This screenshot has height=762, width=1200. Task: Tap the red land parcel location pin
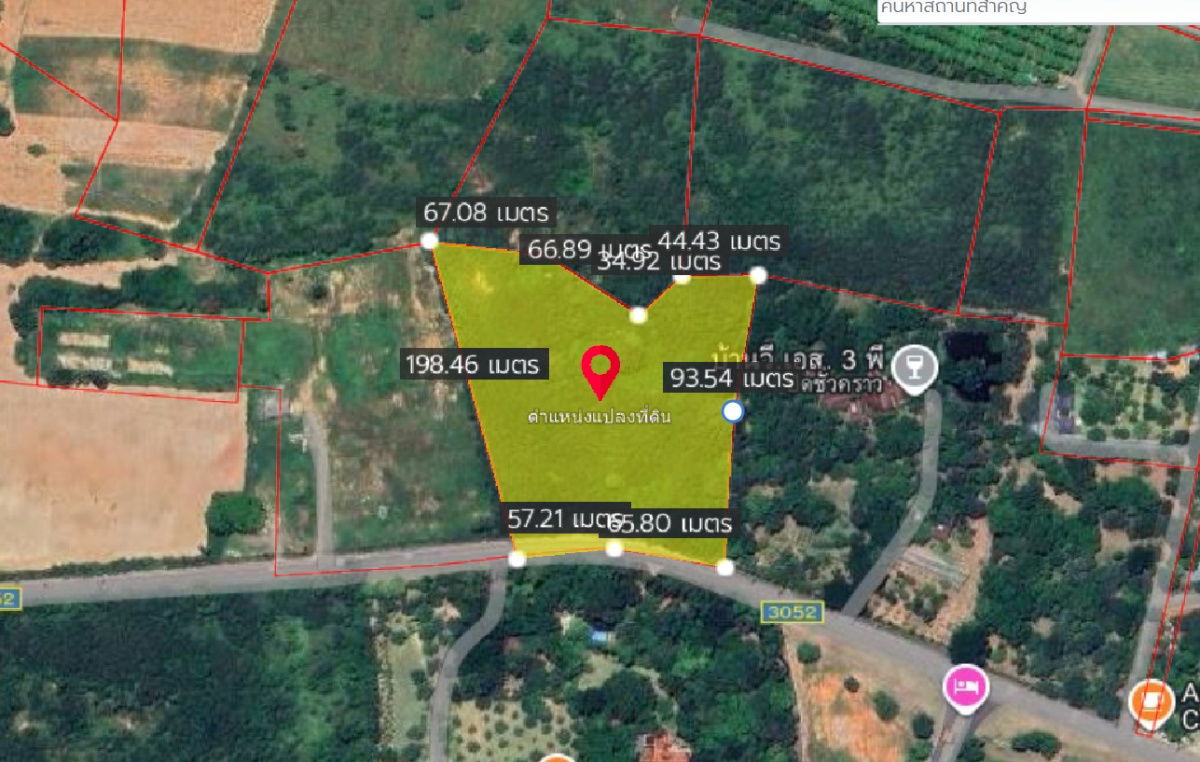point(601,370)
